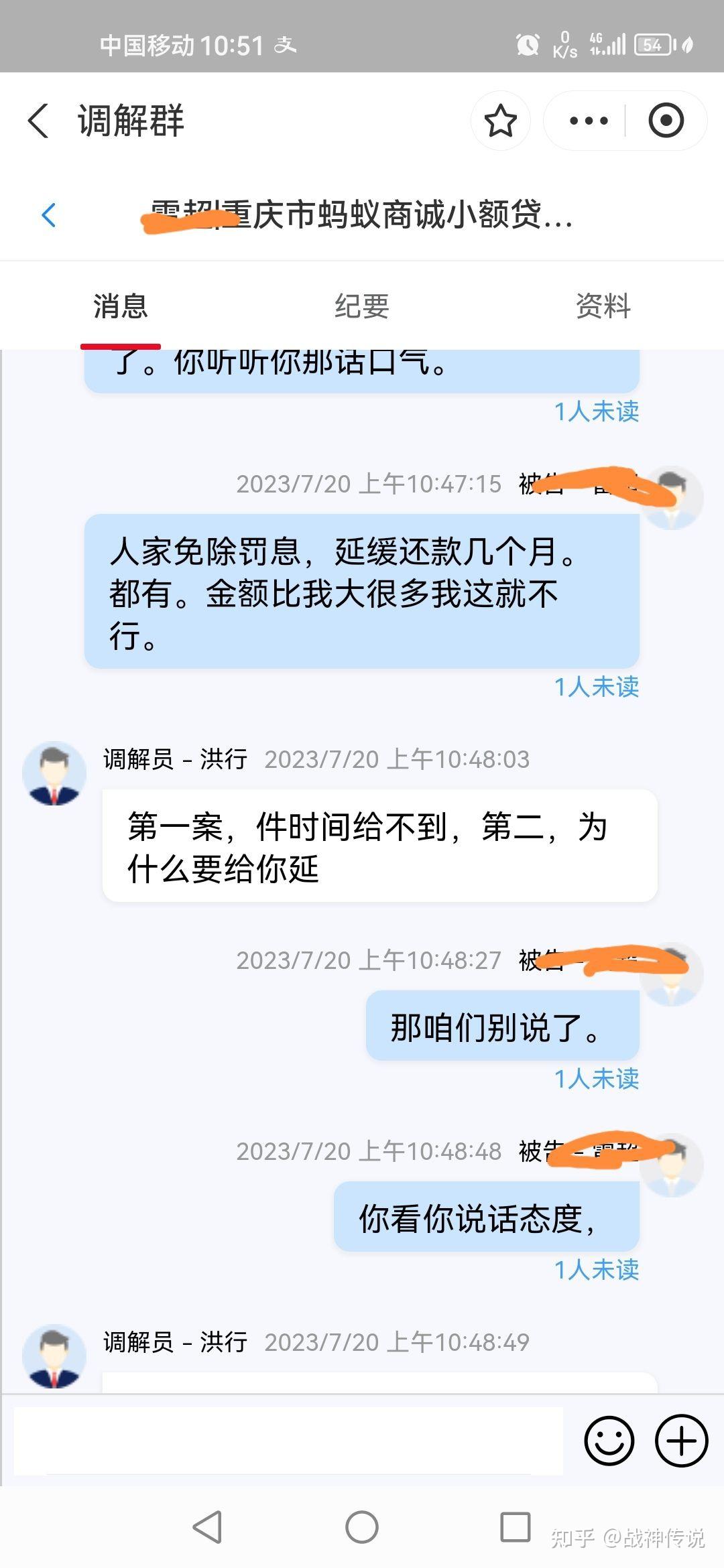The image size is (724, 1568).
Task: Tap the blue back arrow beside the case title
Action: pos(48,215)
